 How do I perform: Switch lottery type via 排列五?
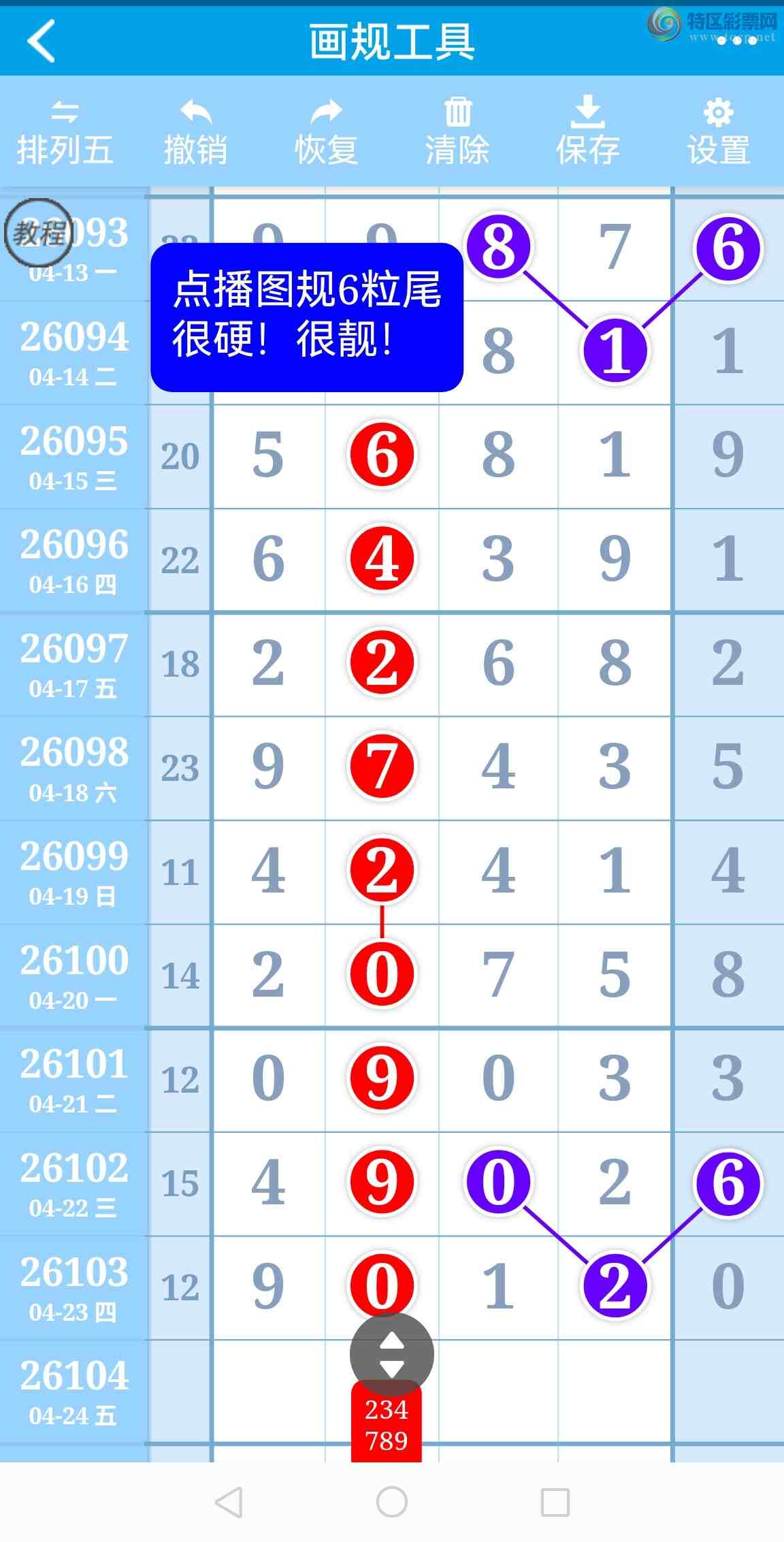coord(65,134)
